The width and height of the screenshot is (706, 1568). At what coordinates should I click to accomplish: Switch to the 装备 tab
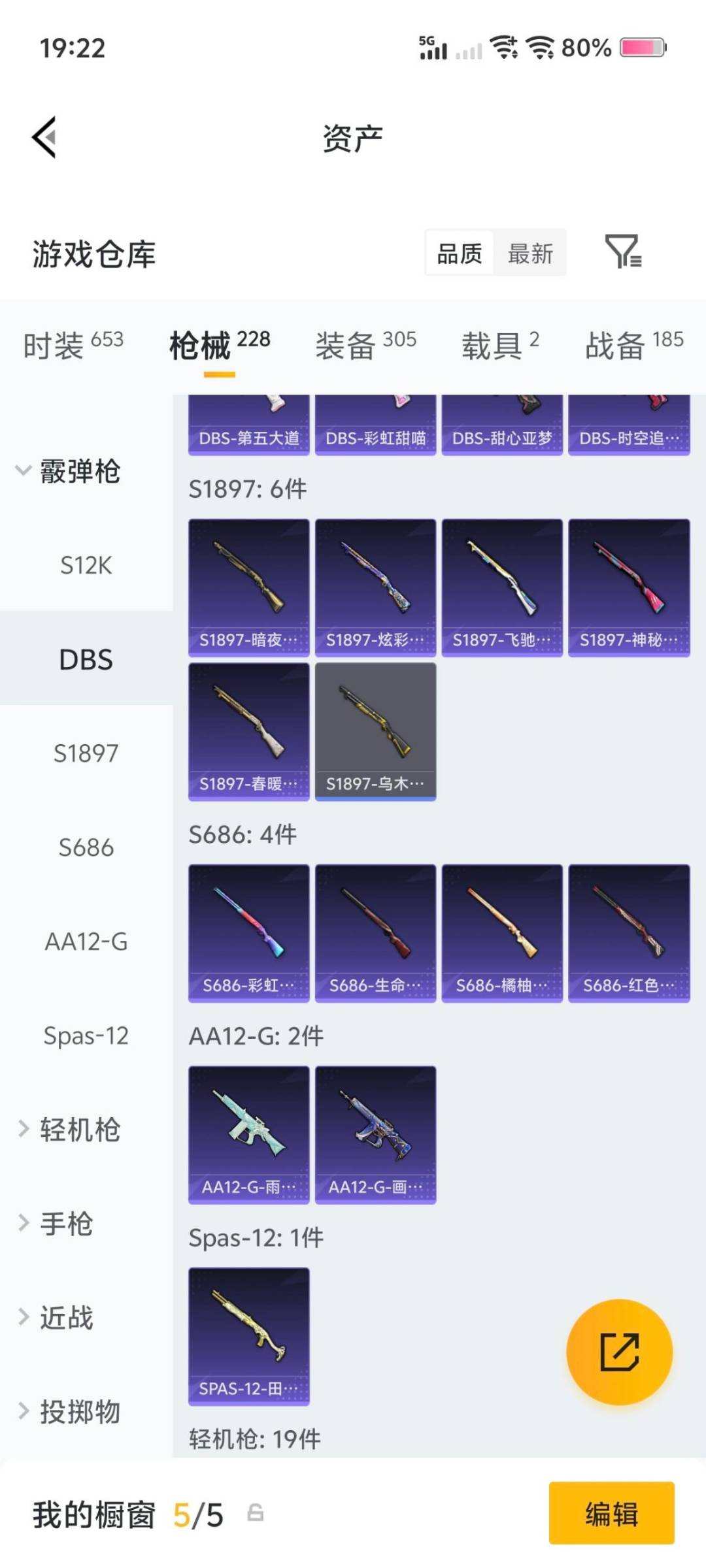(x=346, y=344)
